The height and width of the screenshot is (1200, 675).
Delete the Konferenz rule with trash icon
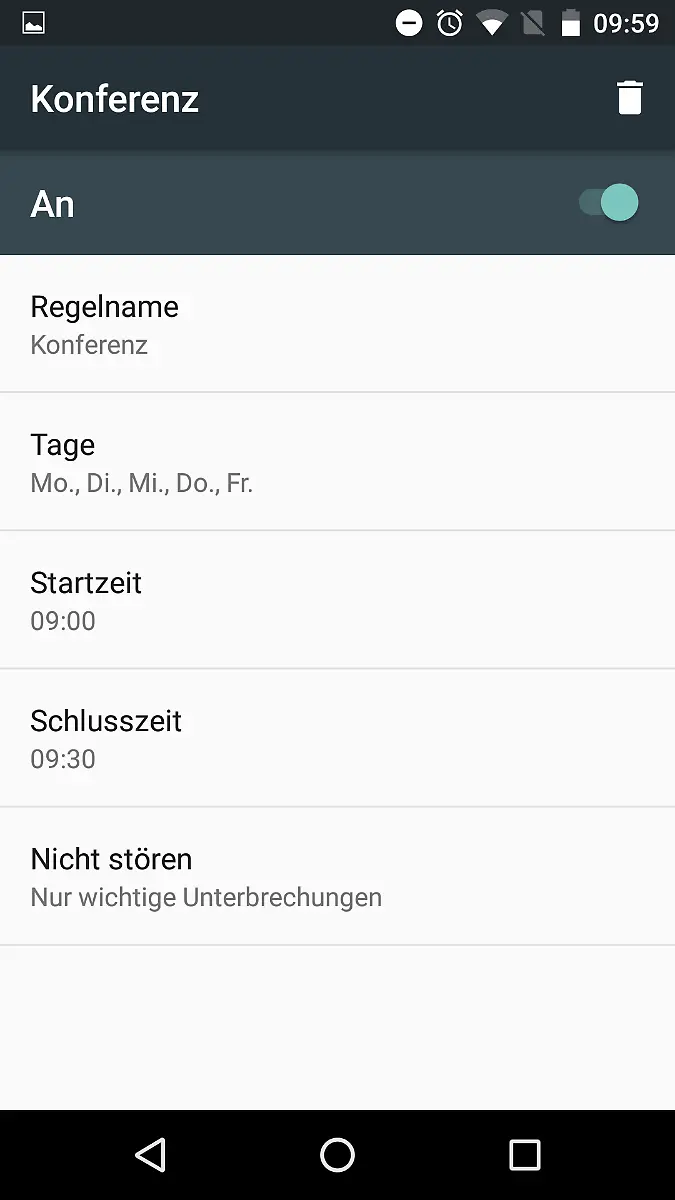pos(629,98)
